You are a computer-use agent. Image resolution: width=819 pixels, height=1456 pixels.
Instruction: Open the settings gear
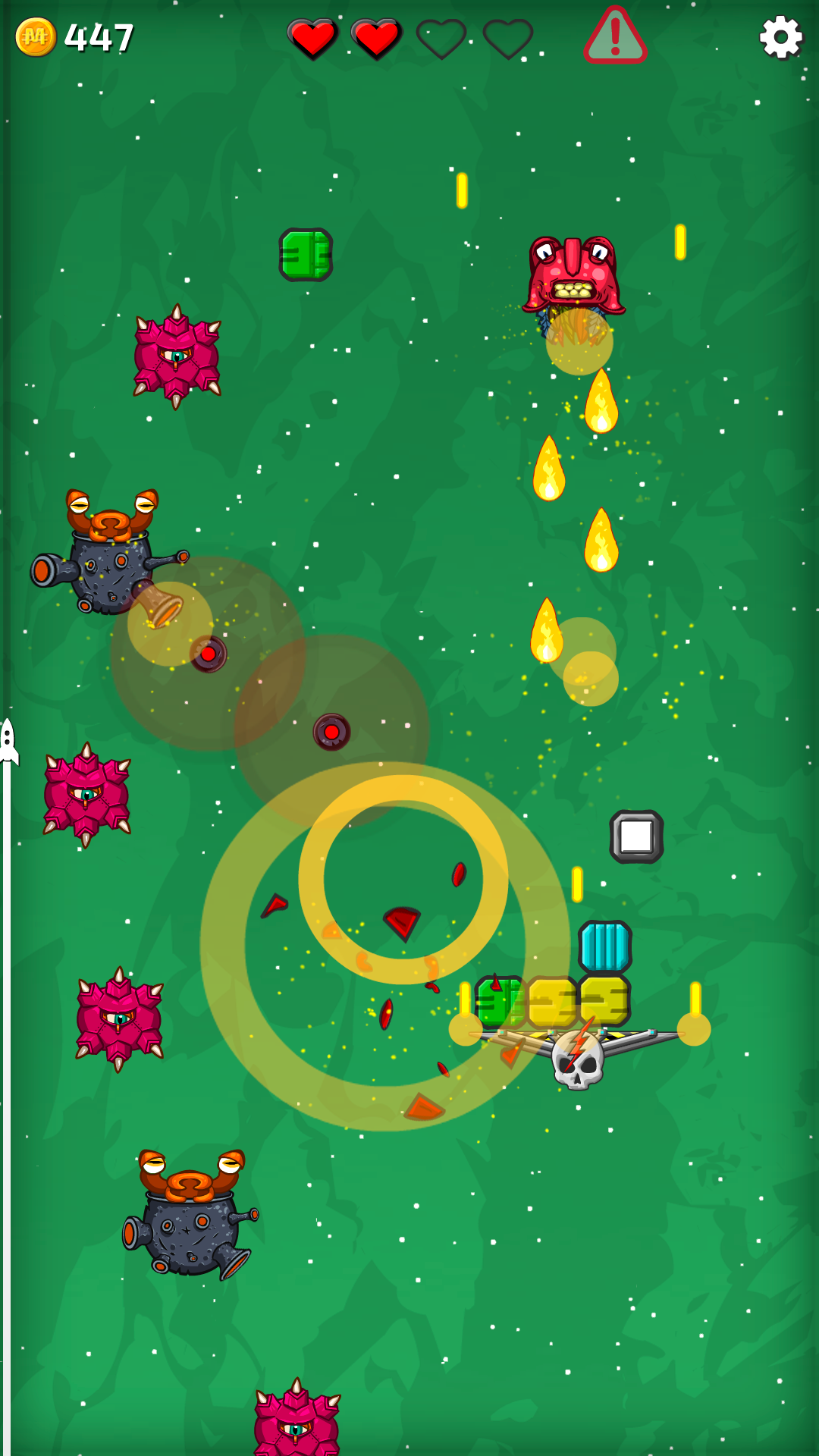pyautogui.click(x=780, y=37)
